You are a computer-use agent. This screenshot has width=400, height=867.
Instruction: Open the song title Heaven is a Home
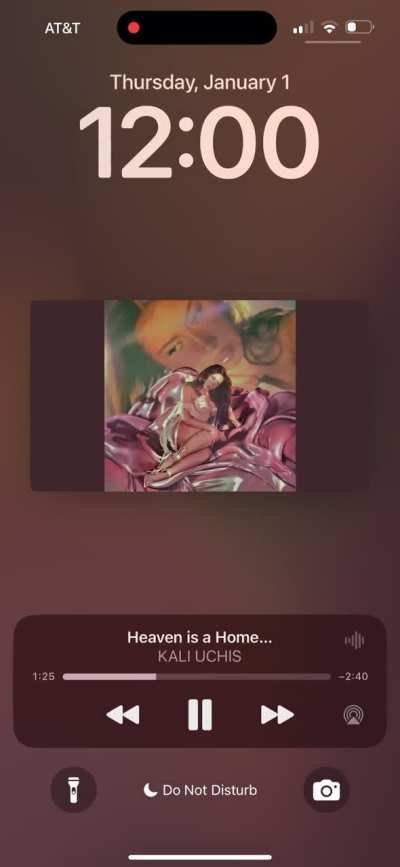(200, 637)
